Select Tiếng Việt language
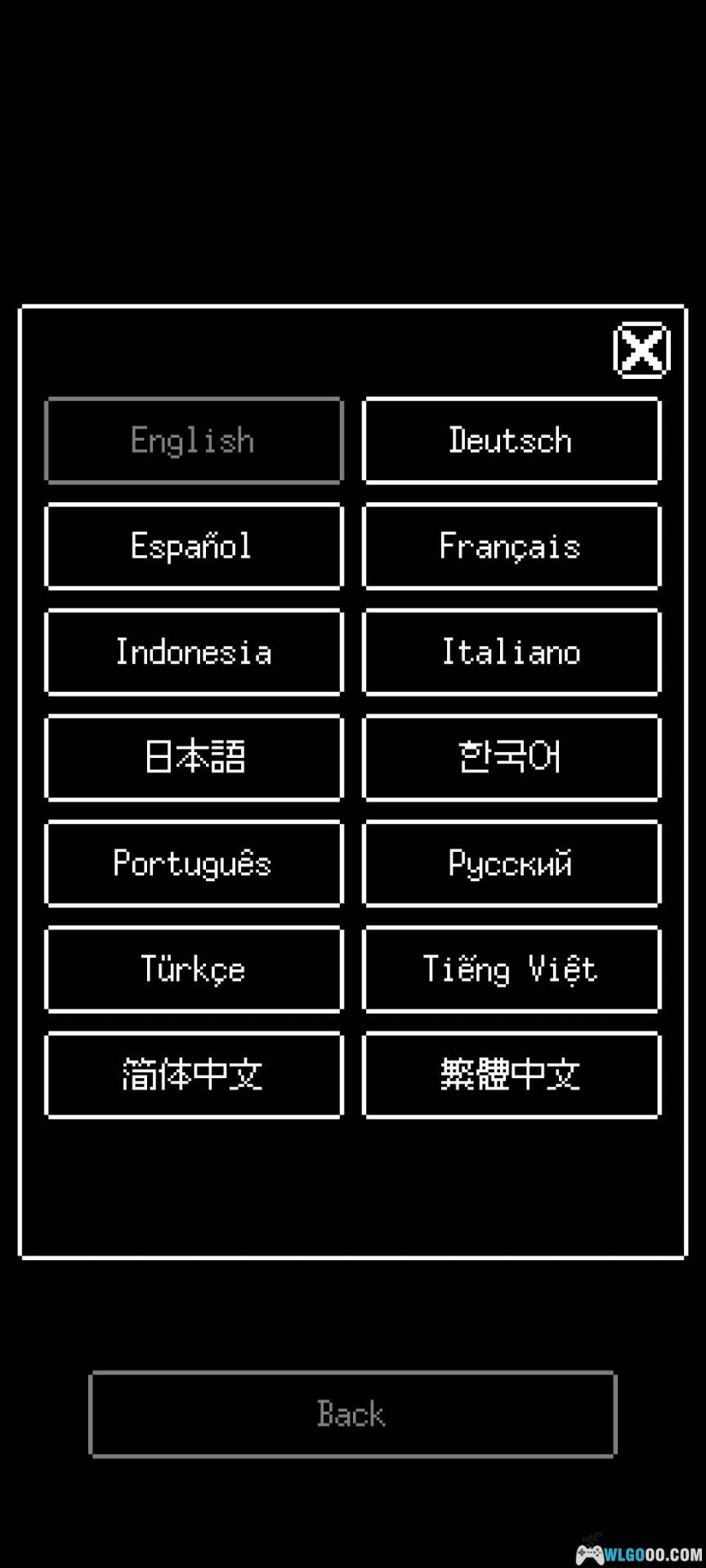This screenshot has width=706, height=1568. click(511, 969)
